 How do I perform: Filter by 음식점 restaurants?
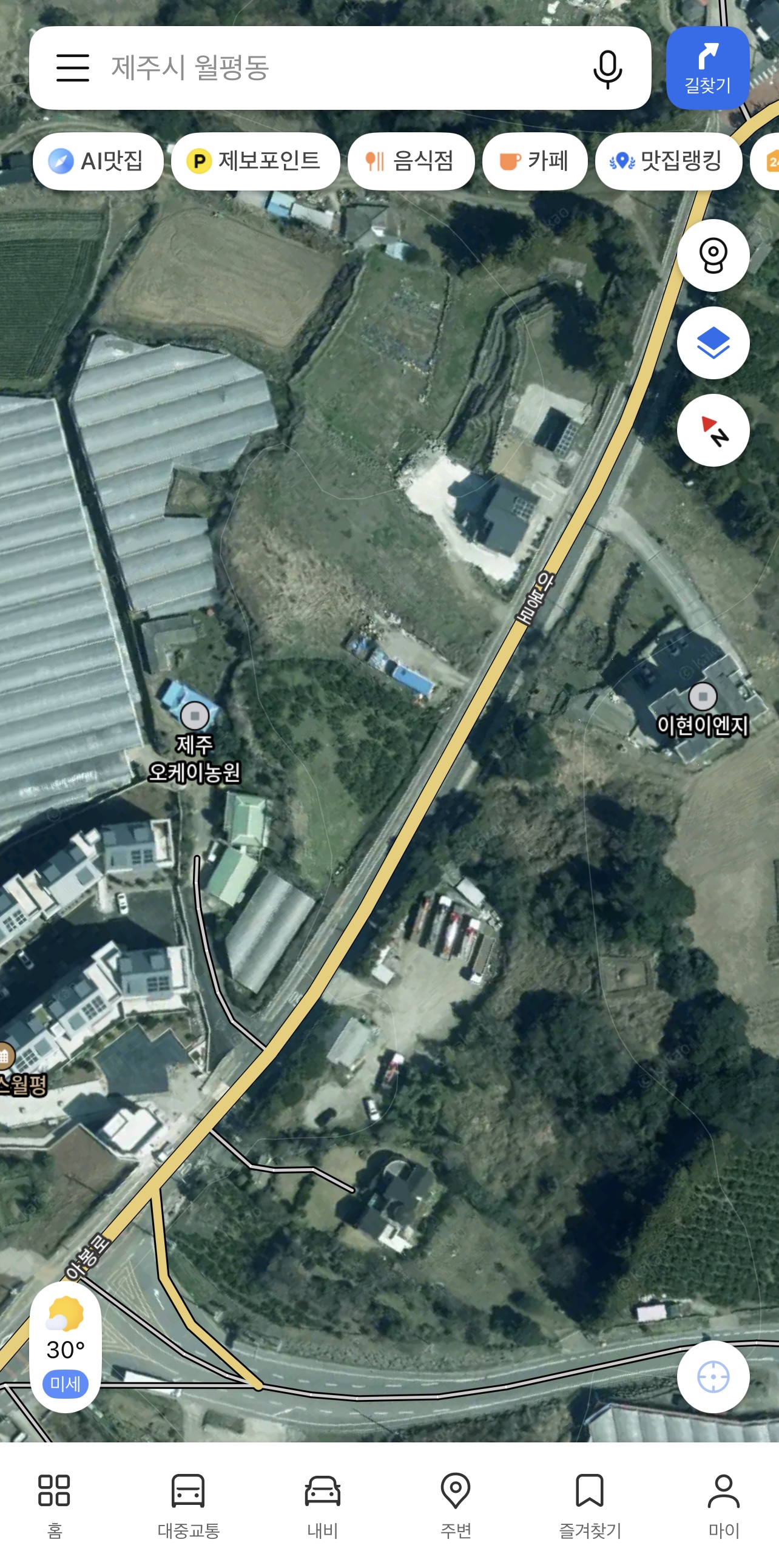[411, 161]
